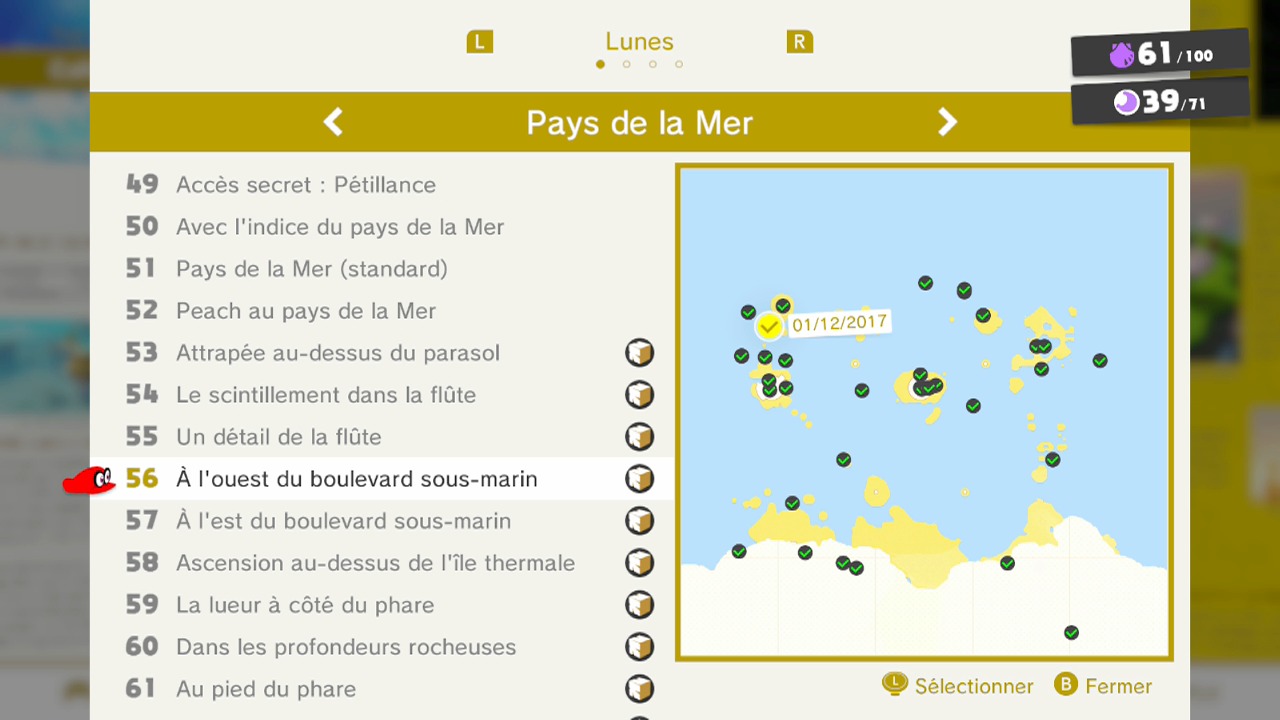Select moon 52 Peach au pays de la Mer
Viewport: 1280px width, 720px height.
tap(305, 311)
